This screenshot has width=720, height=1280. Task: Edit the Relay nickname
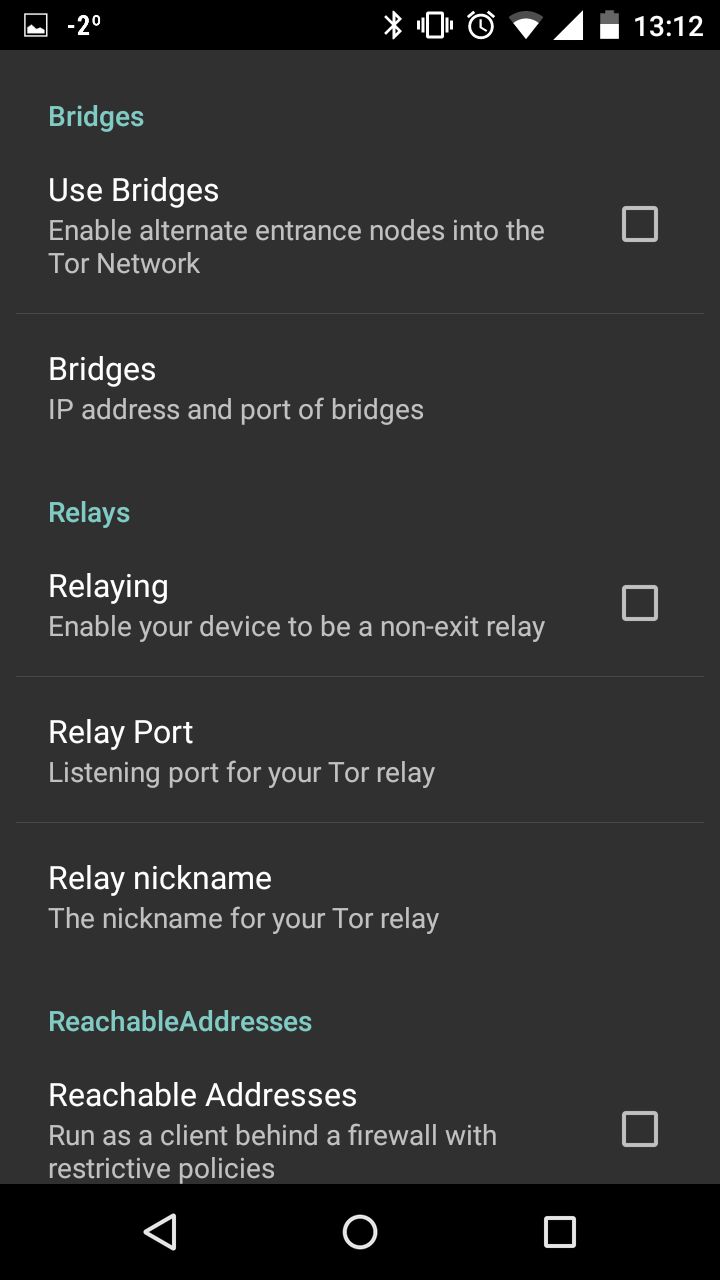360,896
